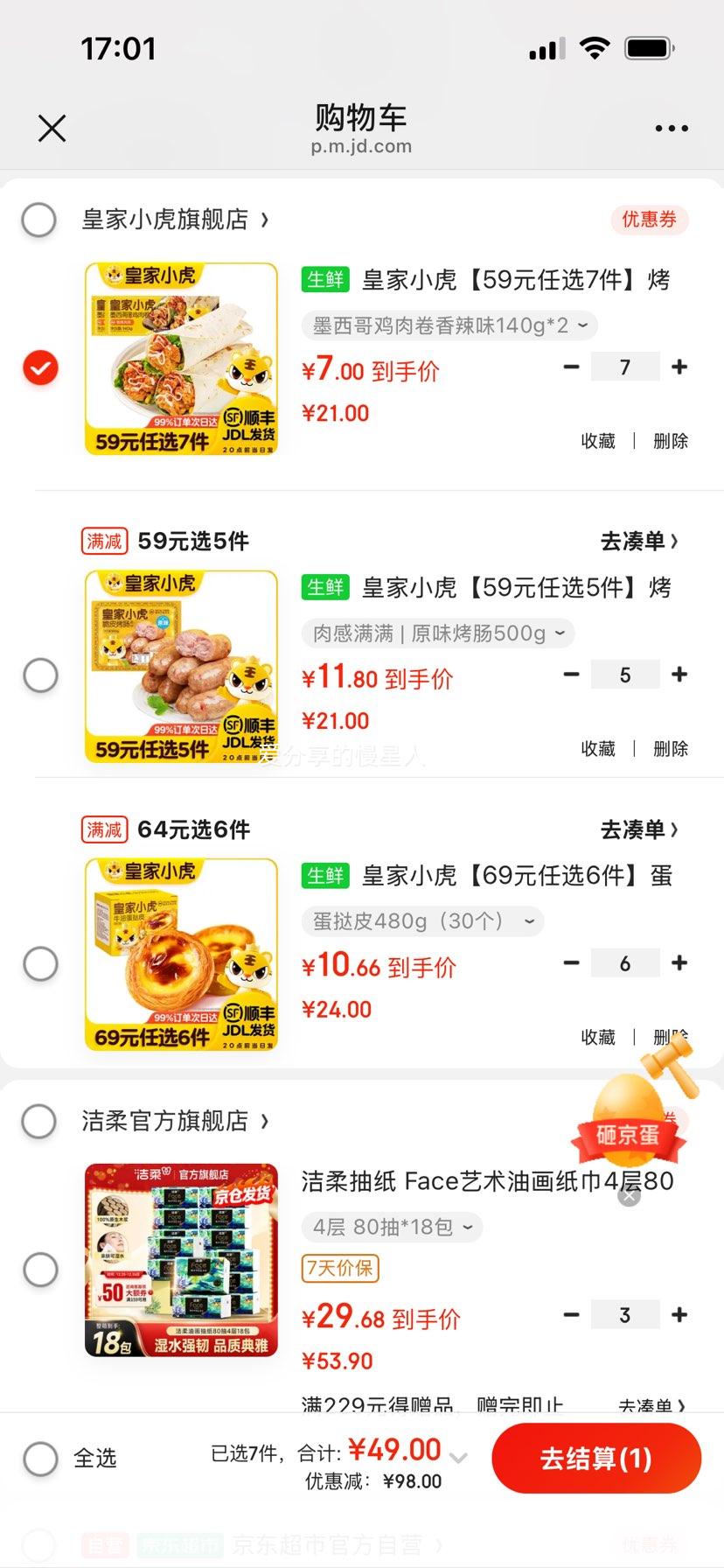
Task: Enable the 全选 select-all checkbox
Action: point(37,1457)
